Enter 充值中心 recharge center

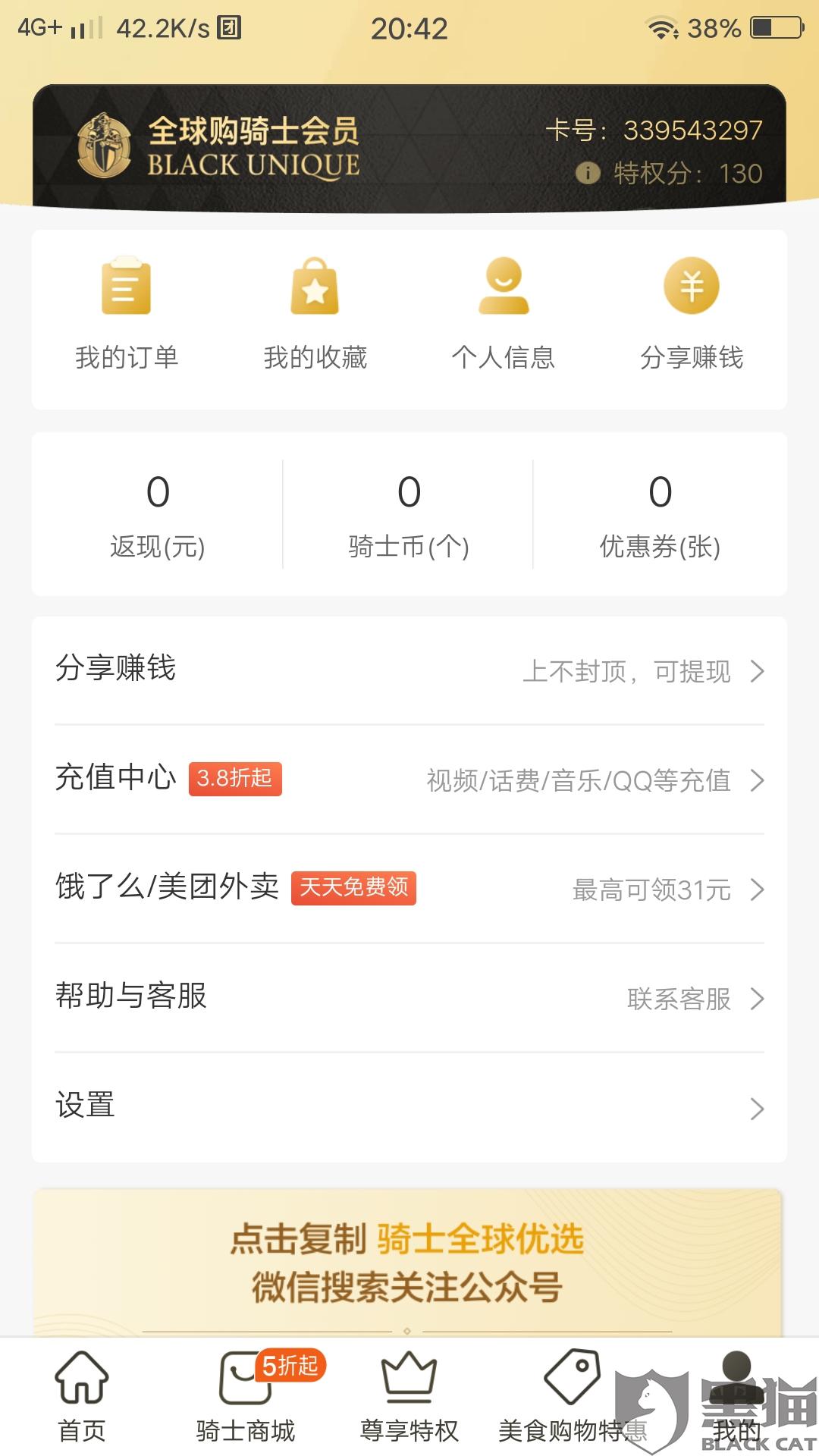pos(409,780)
